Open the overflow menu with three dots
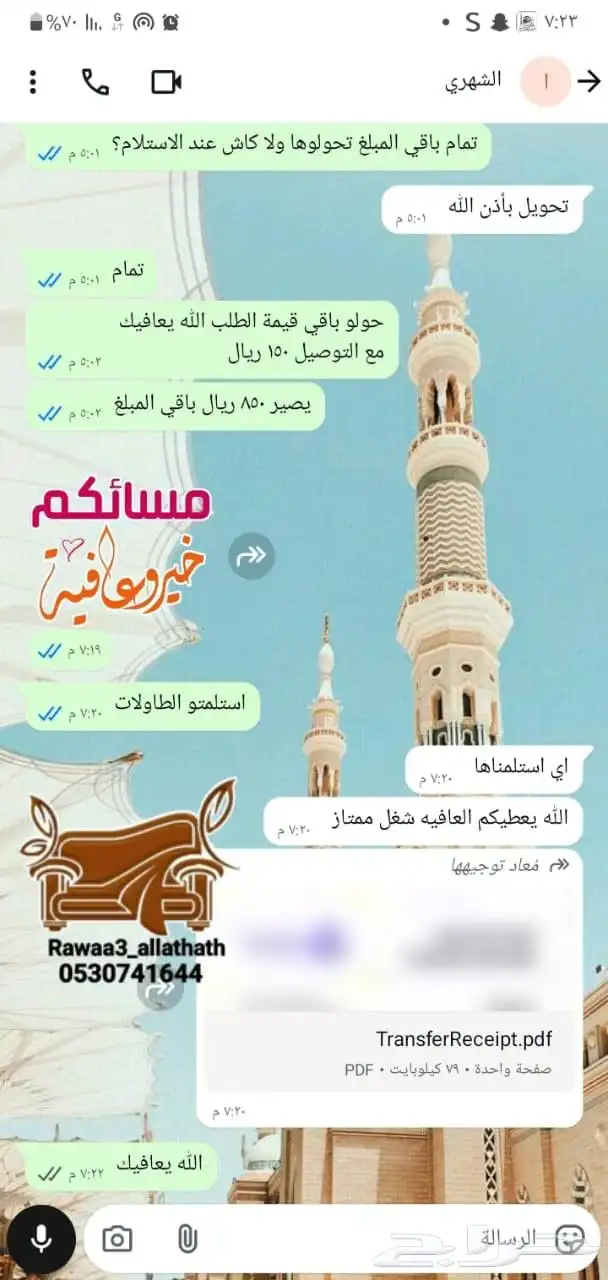 33,82
